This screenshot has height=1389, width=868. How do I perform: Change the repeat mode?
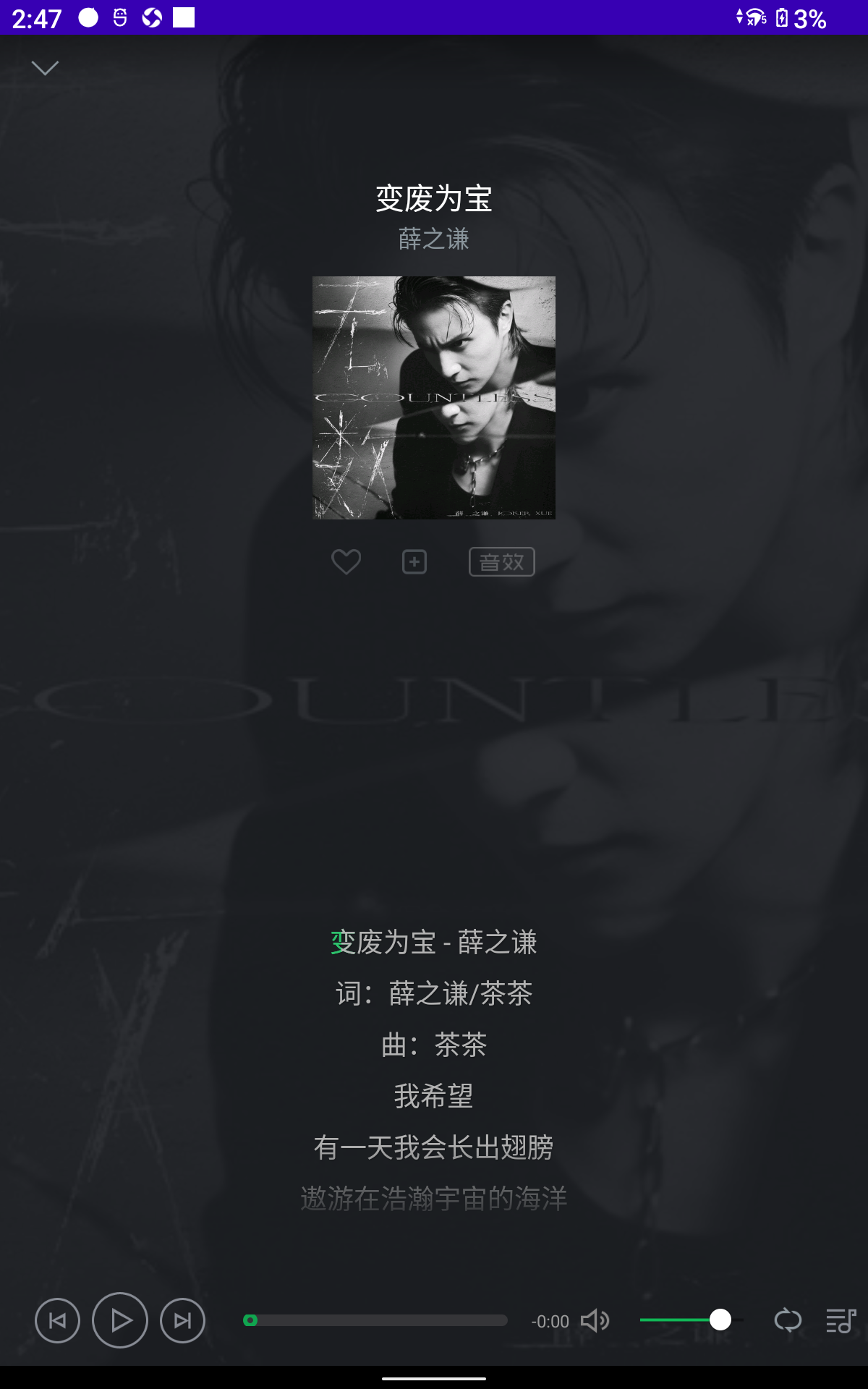click(x=788, y=1321)
